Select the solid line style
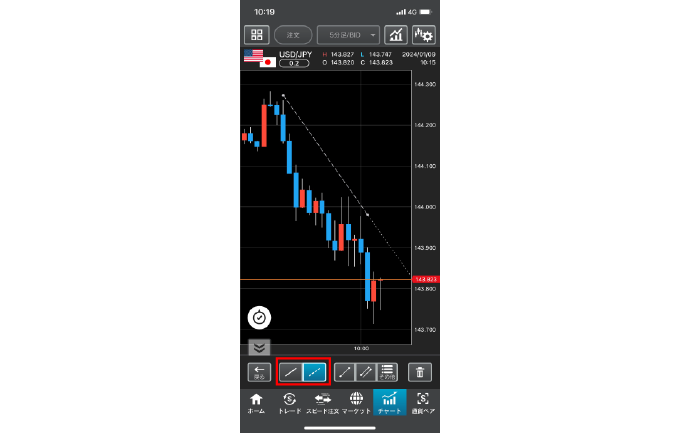 click(290, 372)
